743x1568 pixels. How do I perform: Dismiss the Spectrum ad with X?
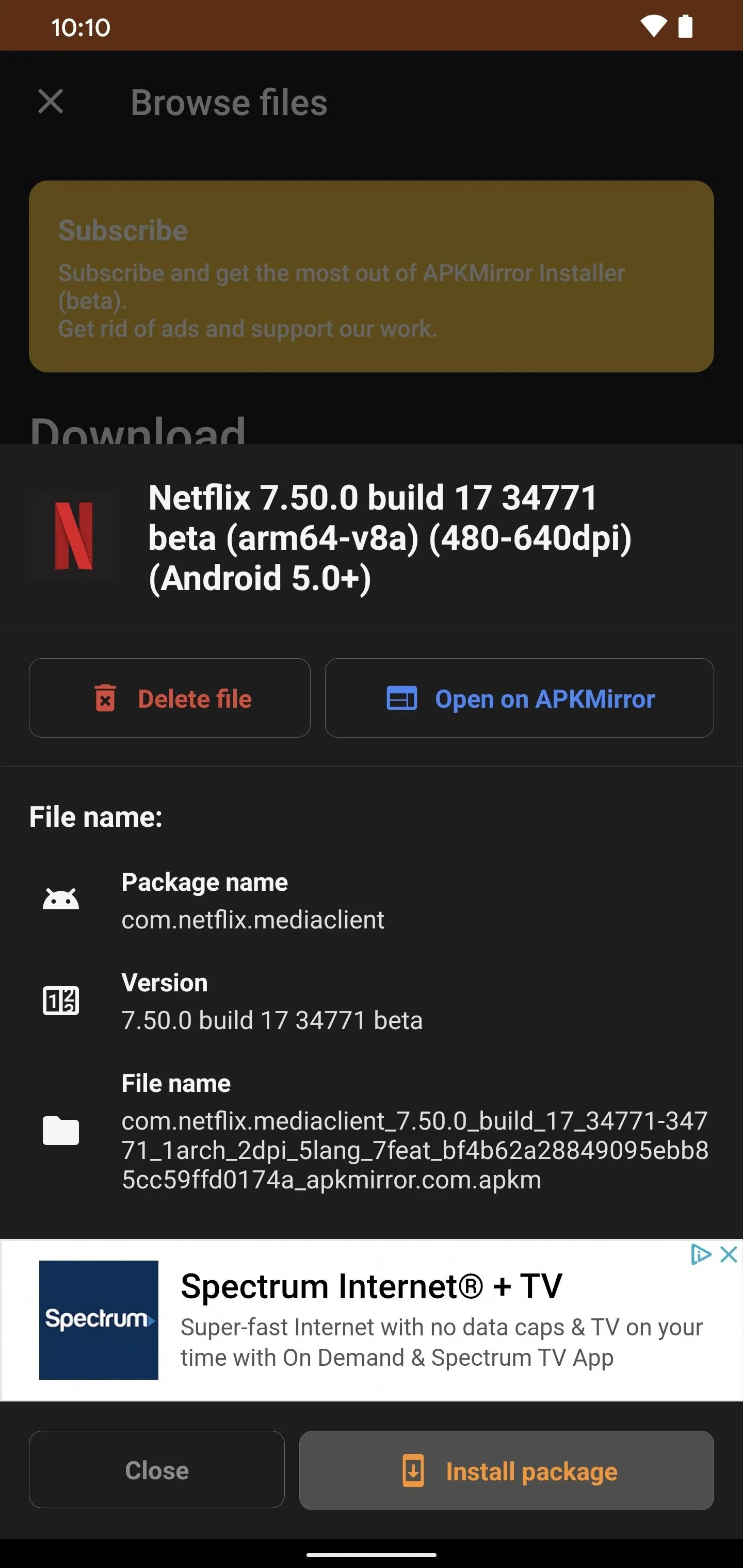pyautogui.click(x=729, y=1254)
